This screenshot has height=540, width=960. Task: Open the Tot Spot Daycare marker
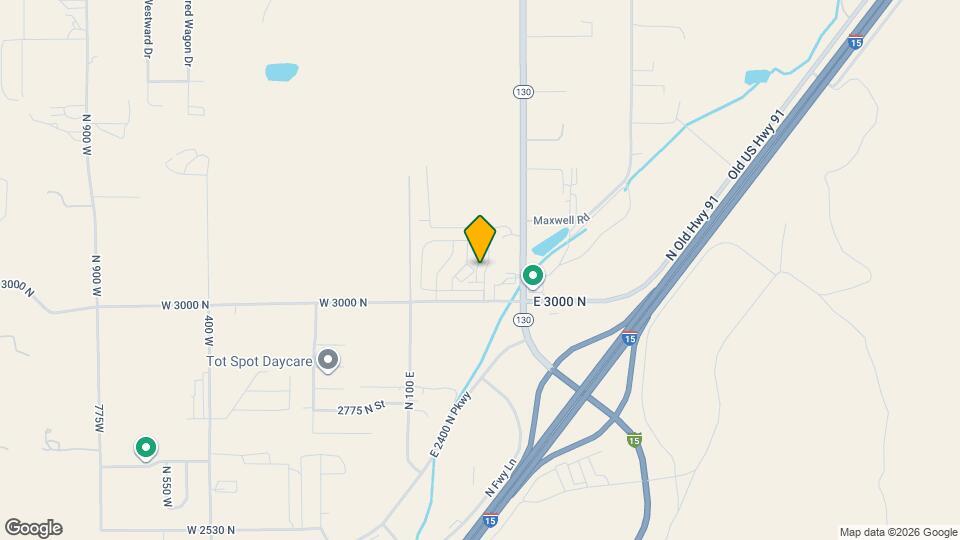point(328,360)
